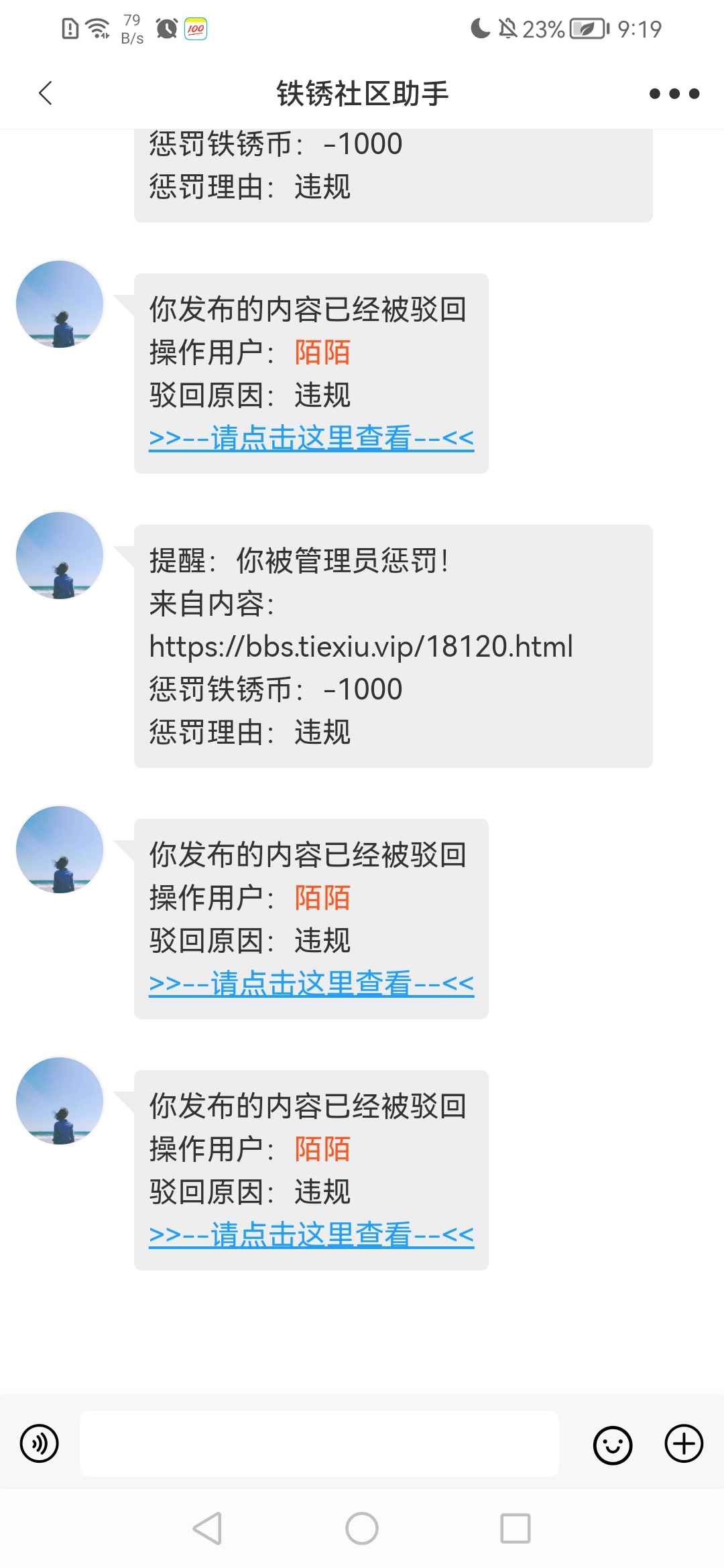Tap the system recent apps button

pos(516,1528)
